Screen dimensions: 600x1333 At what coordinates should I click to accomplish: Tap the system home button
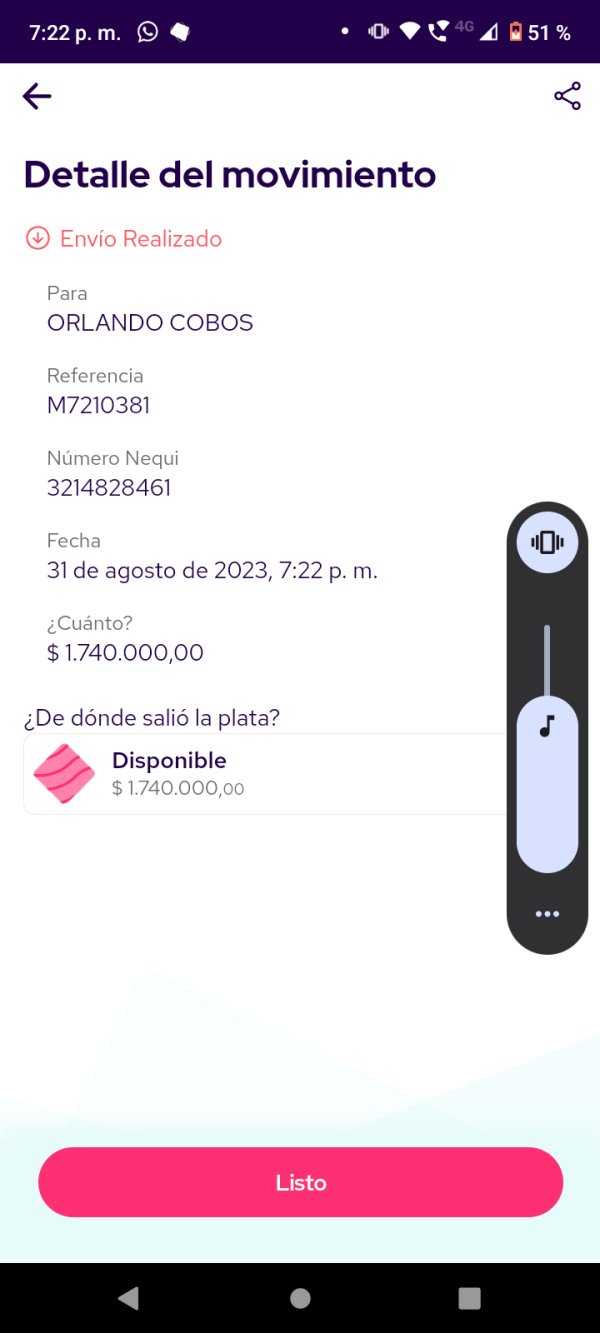300,1298
